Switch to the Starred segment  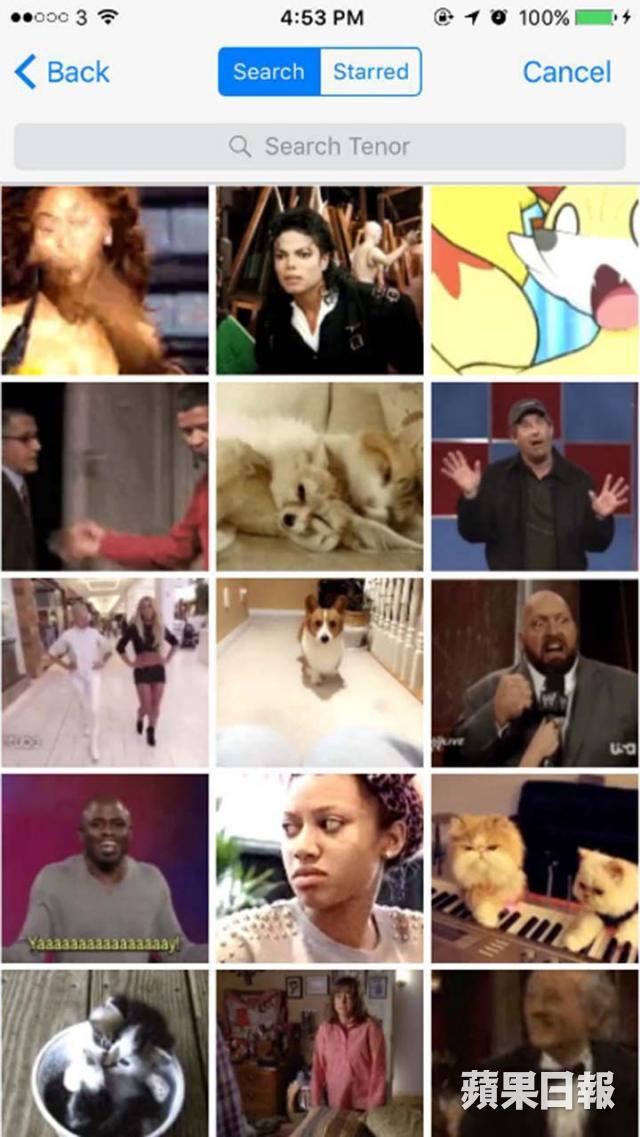point(371,72)
